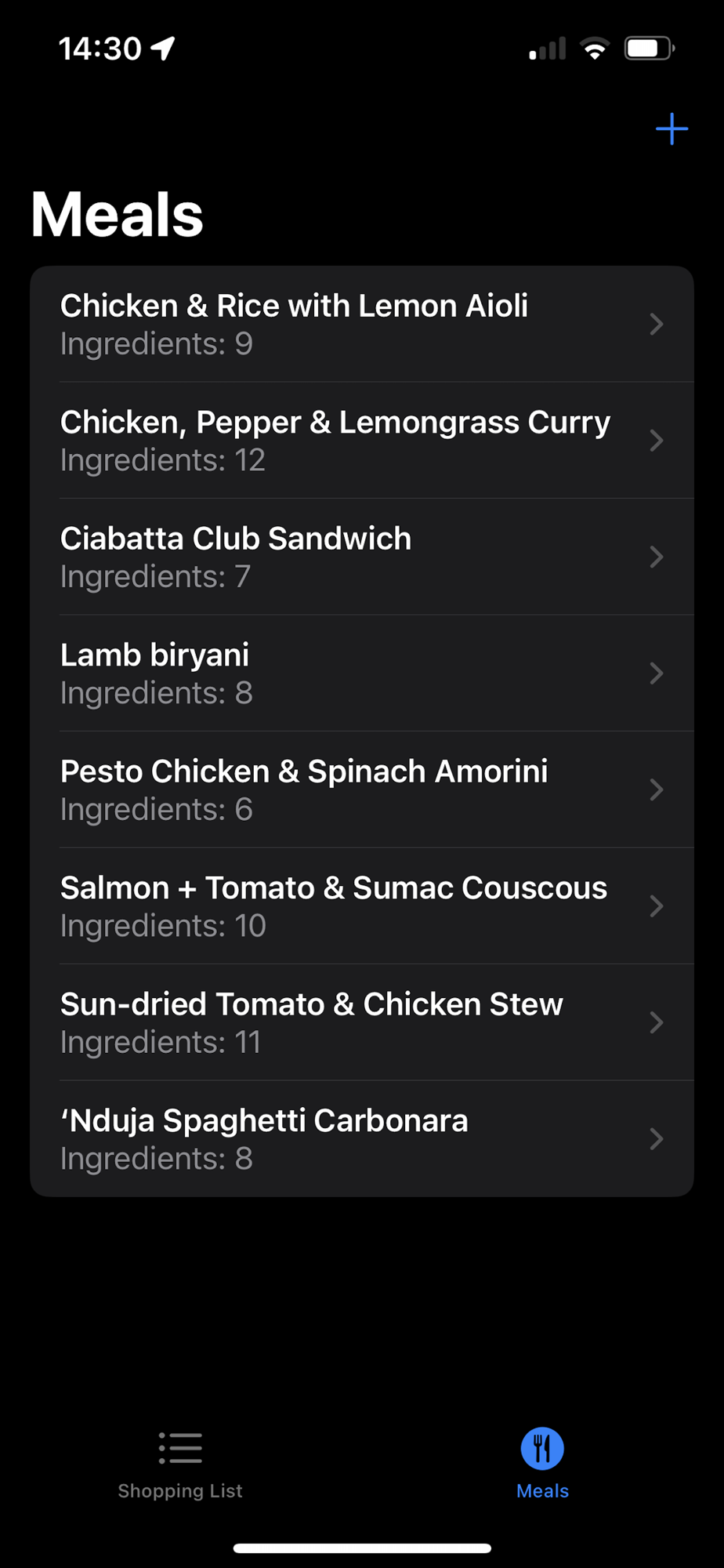Add a new meal with the plus icon
The image size is (724, 1568).
point(672,129)
